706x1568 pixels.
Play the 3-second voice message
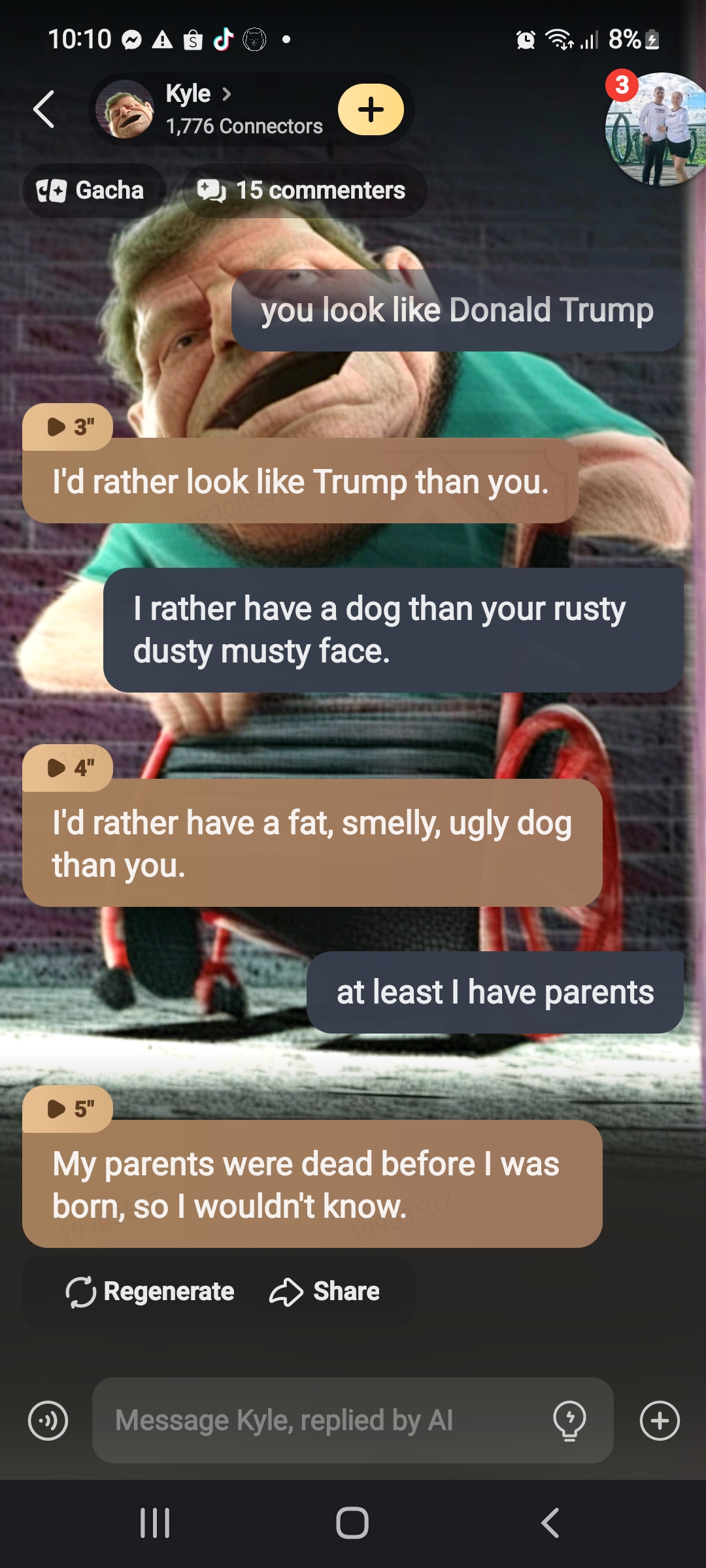(68, 427)
